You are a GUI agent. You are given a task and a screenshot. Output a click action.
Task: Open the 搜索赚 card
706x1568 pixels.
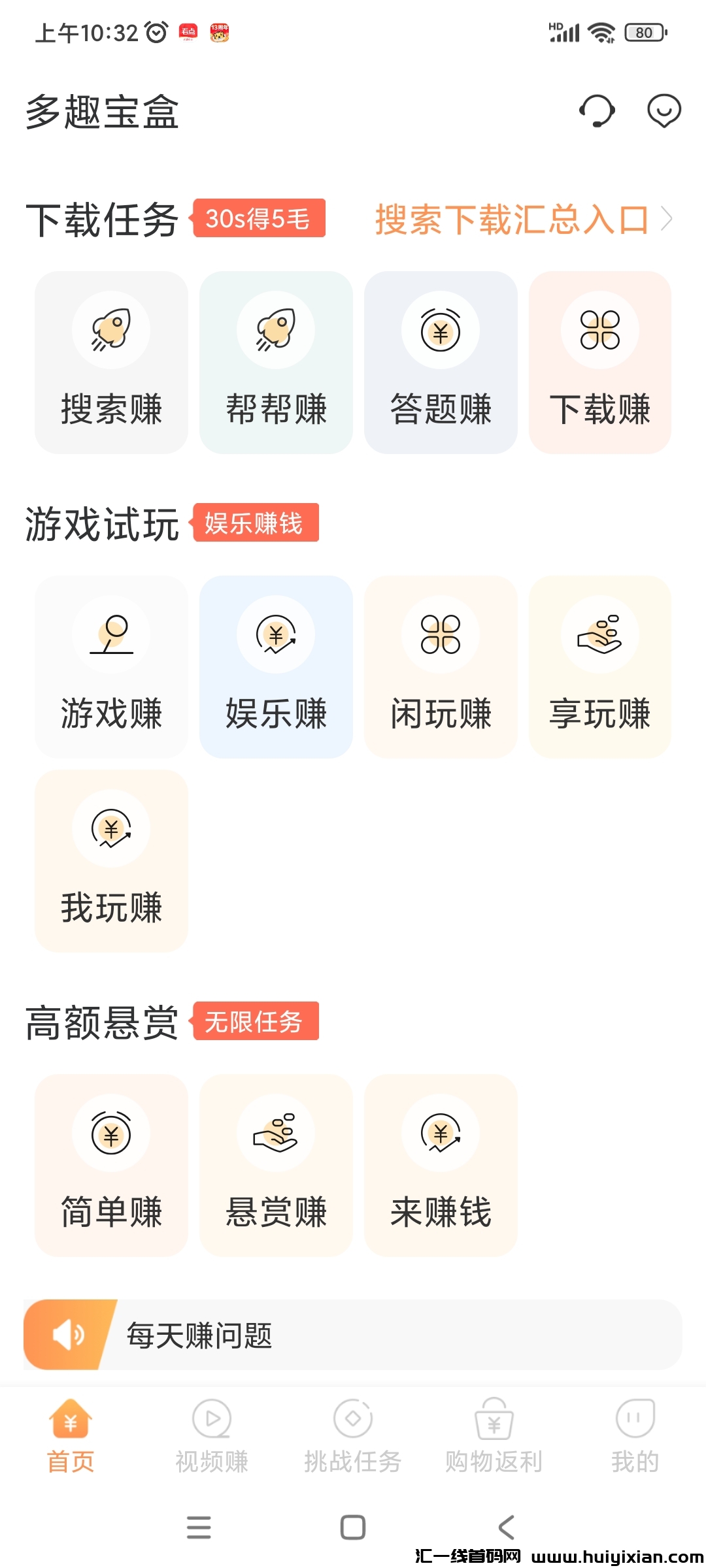(111, 363)
